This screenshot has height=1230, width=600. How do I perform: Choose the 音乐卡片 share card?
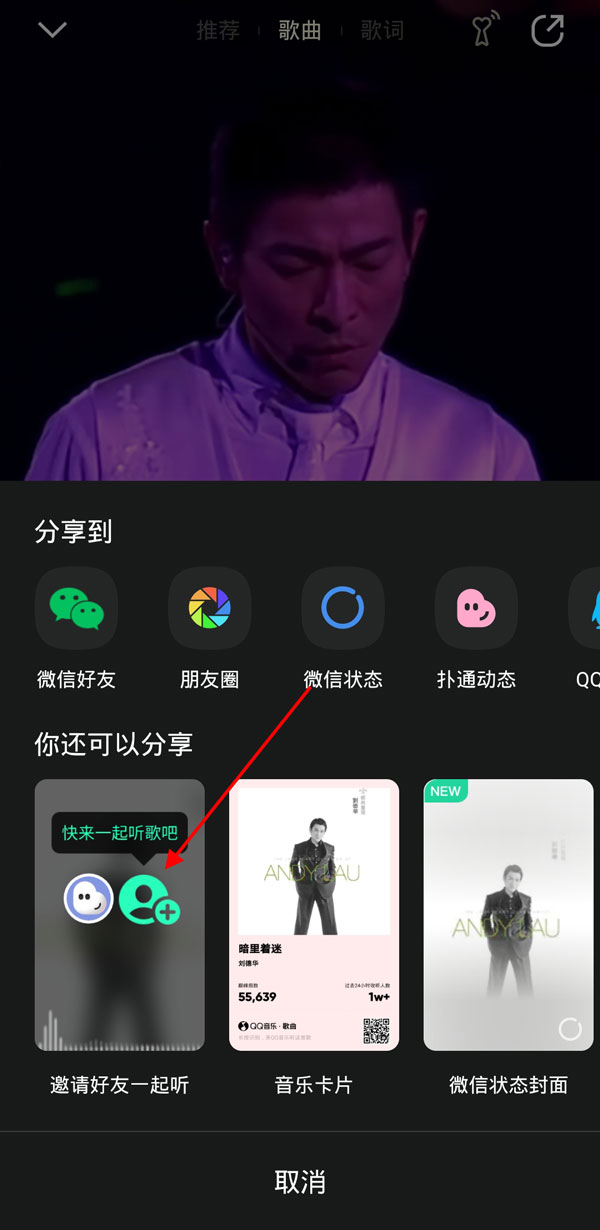[314, 915]
